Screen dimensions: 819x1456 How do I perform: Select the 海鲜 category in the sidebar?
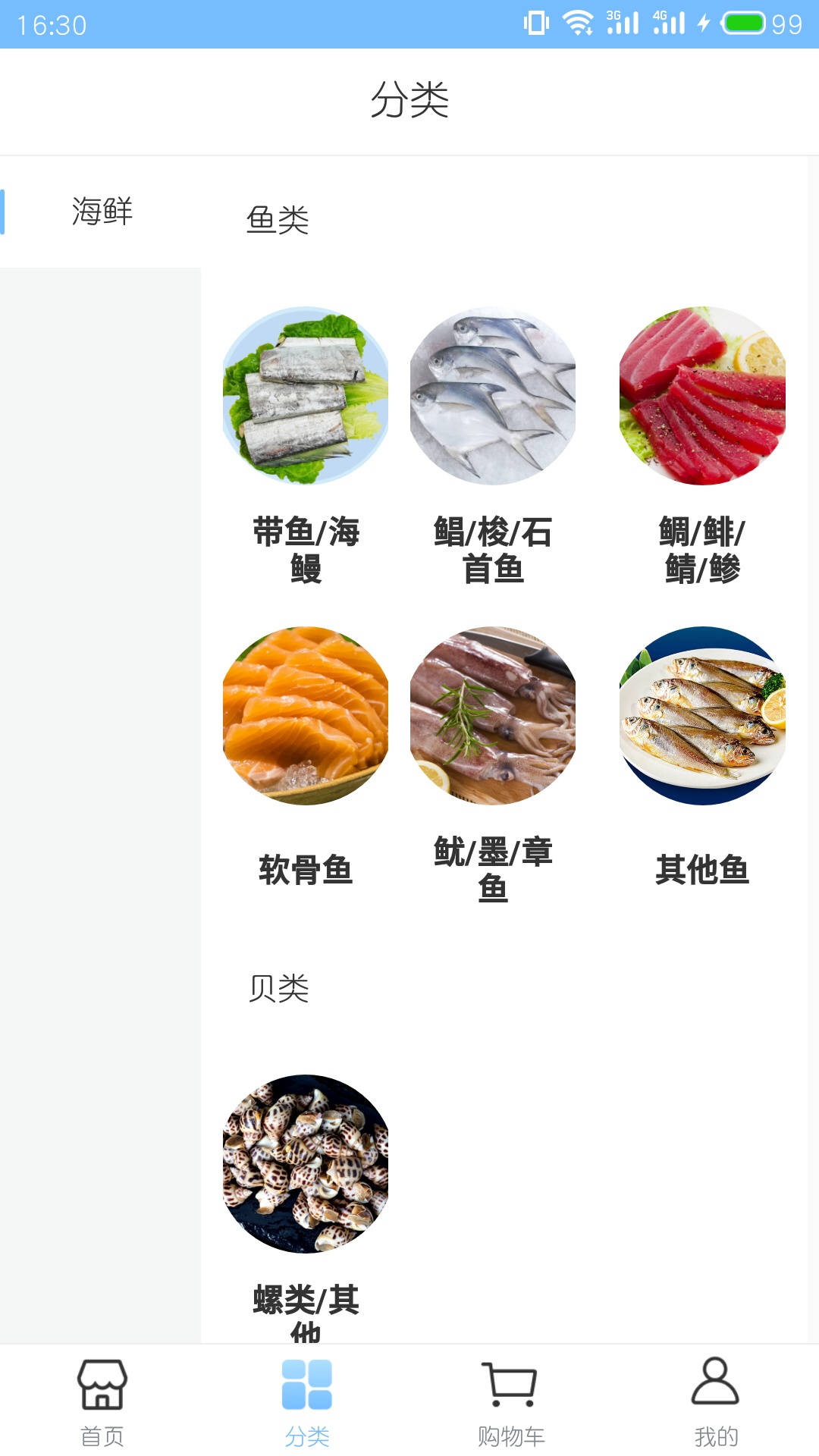(102, 212)
